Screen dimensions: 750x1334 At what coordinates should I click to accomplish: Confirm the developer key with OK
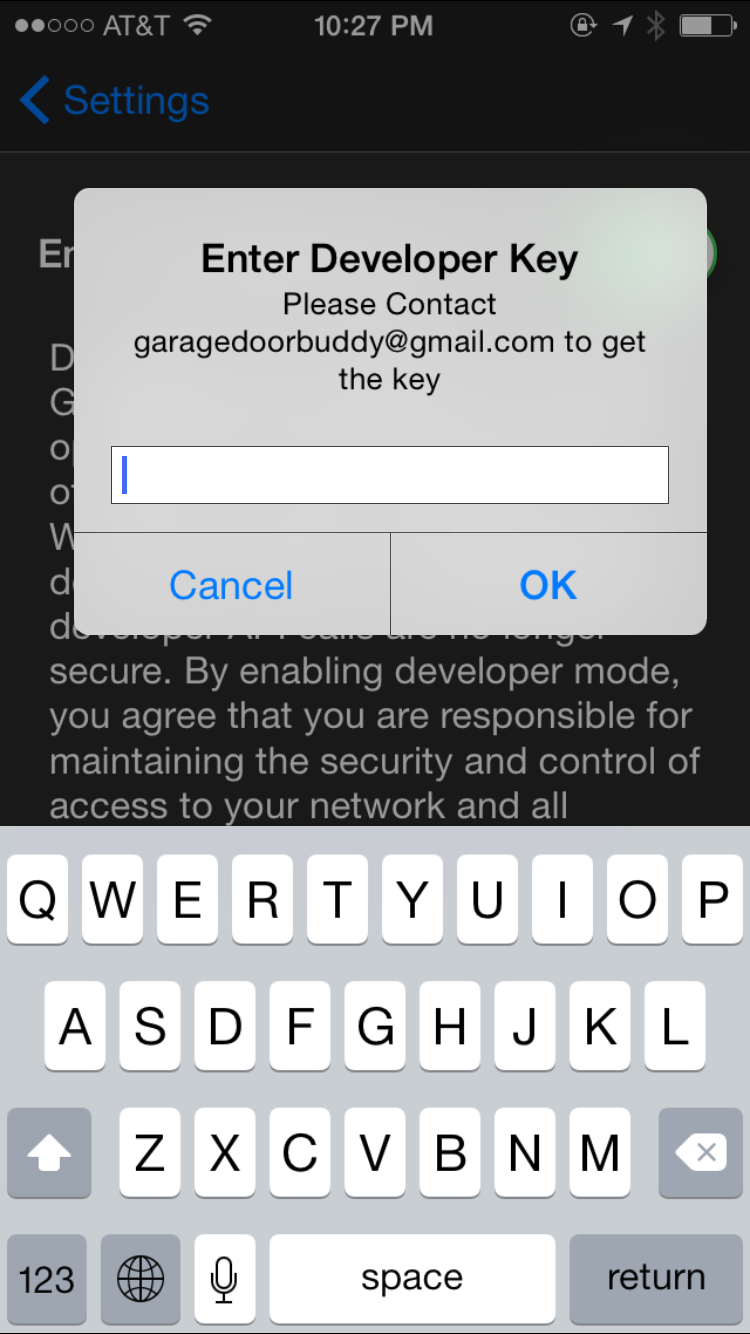[x=548, y=585]
